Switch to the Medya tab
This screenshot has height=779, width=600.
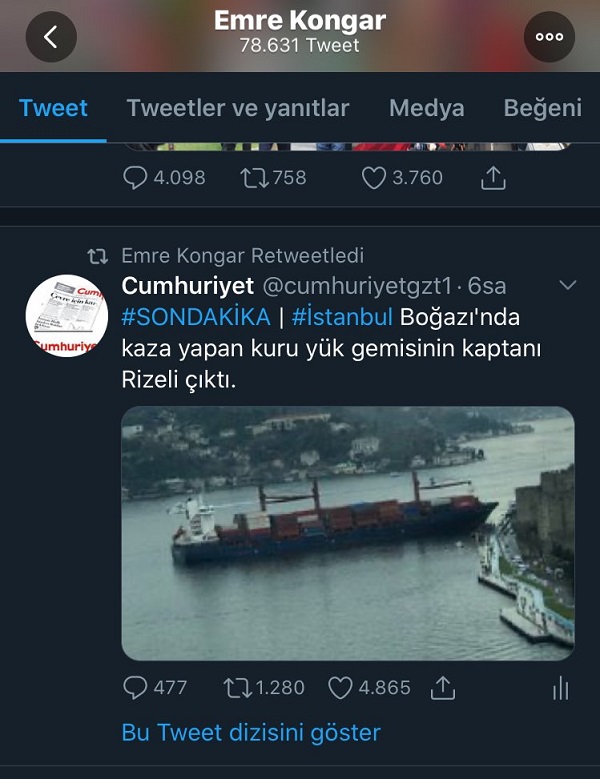(x=426, y=108)
